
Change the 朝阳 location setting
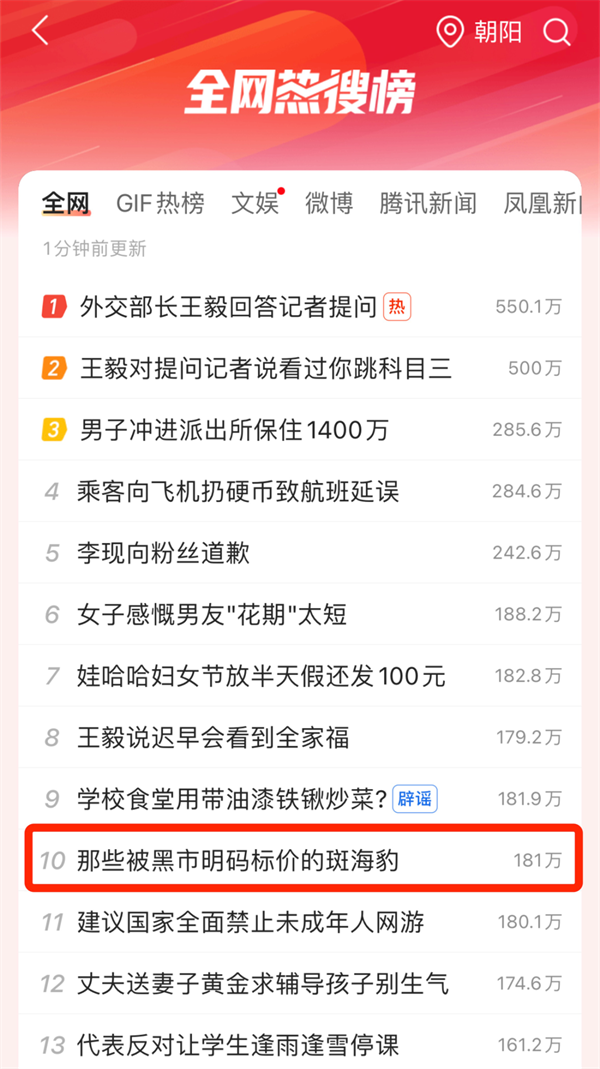[x=479, y=32]
